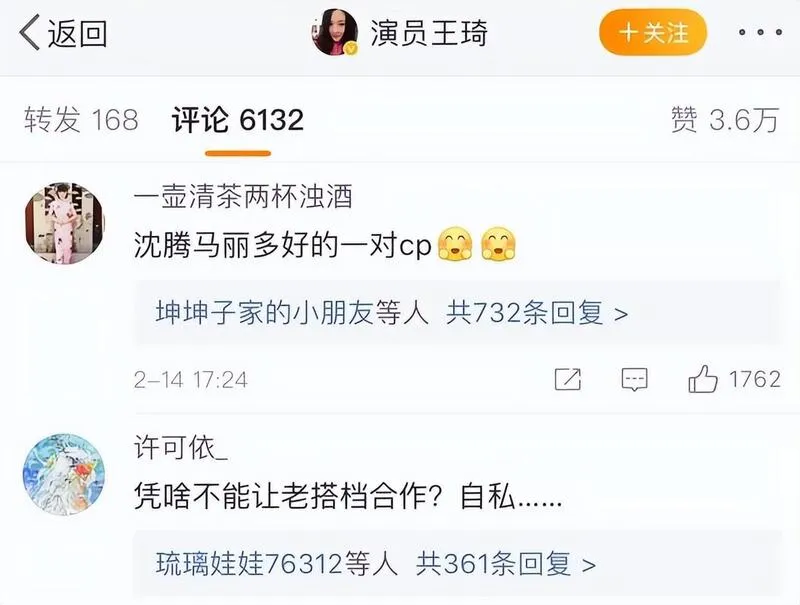Repost the comment about 沈腾马丽

(x=567, y=379)
